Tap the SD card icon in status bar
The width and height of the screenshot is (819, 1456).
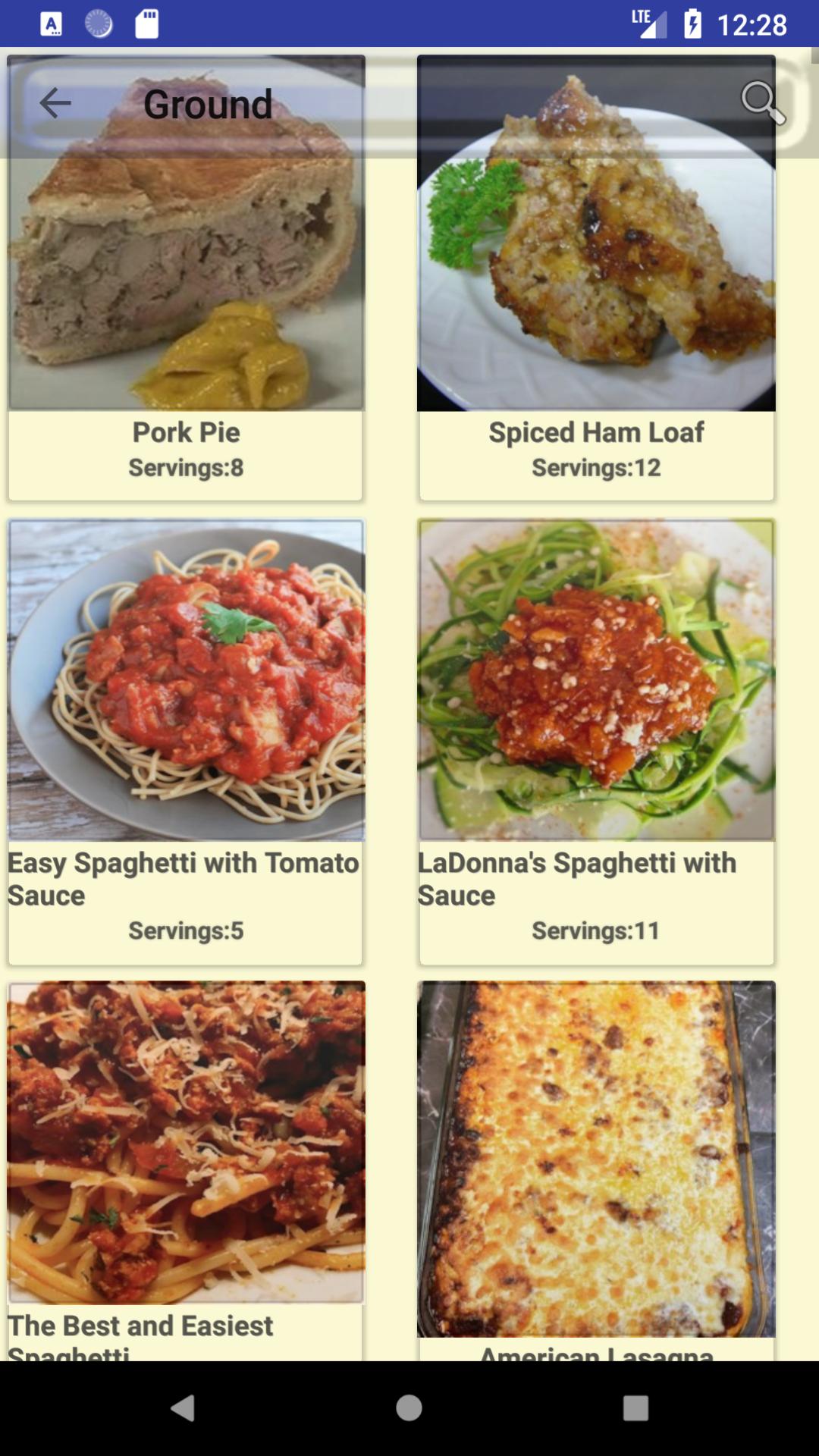[149, 23]
